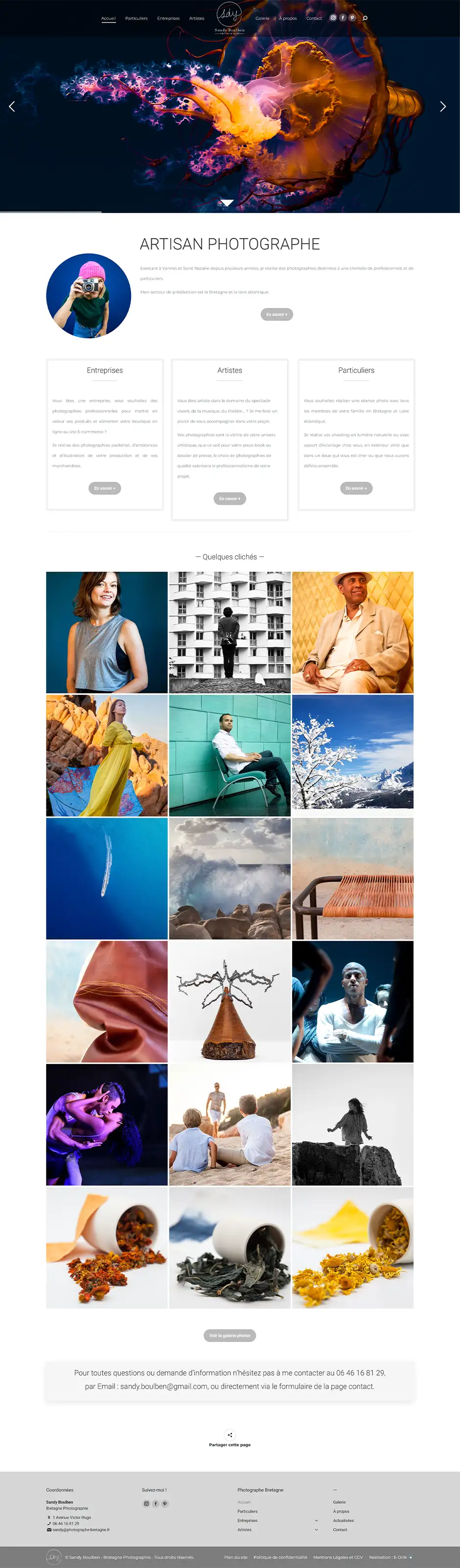This screenshot has height=1568, width=460.
Task: Open Politique de confidentialité footer link
Action: 280,1557
